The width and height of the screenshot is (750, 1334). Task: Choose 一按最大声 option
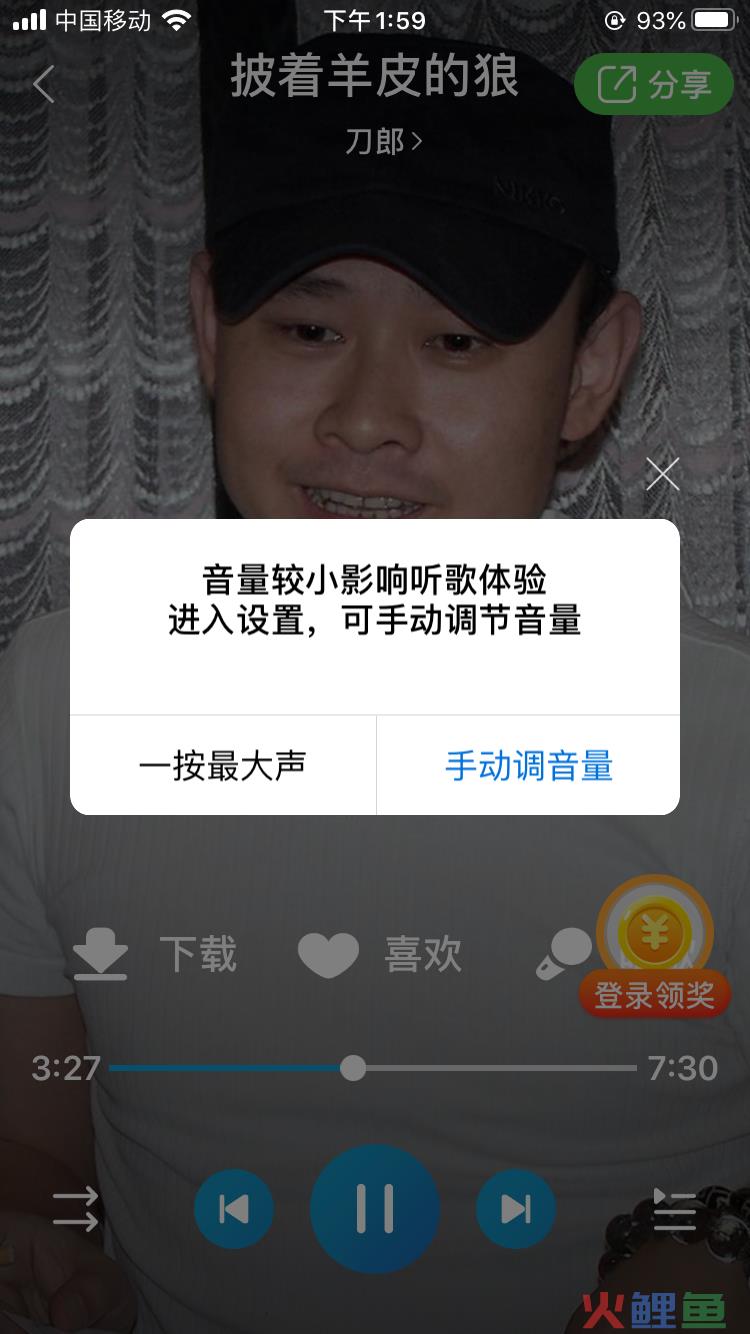[x=222, y=766]
